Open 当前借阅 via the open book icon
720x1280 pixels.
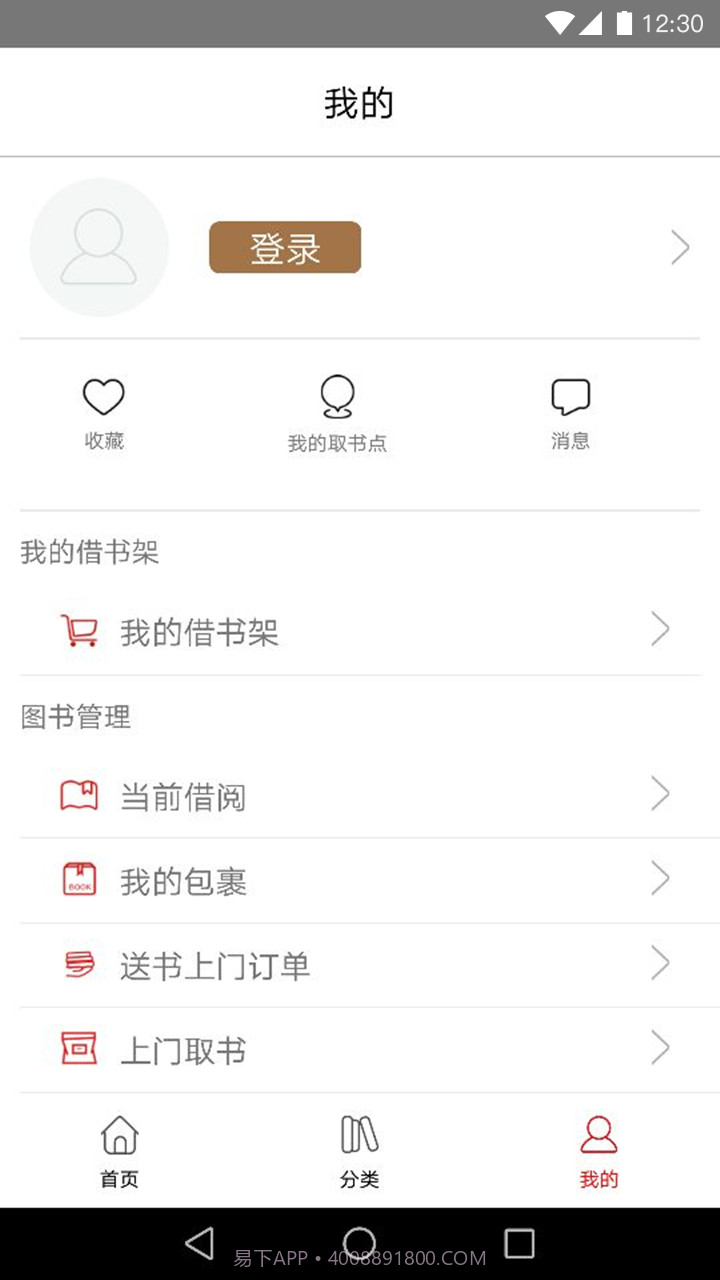tap(80, 793)
